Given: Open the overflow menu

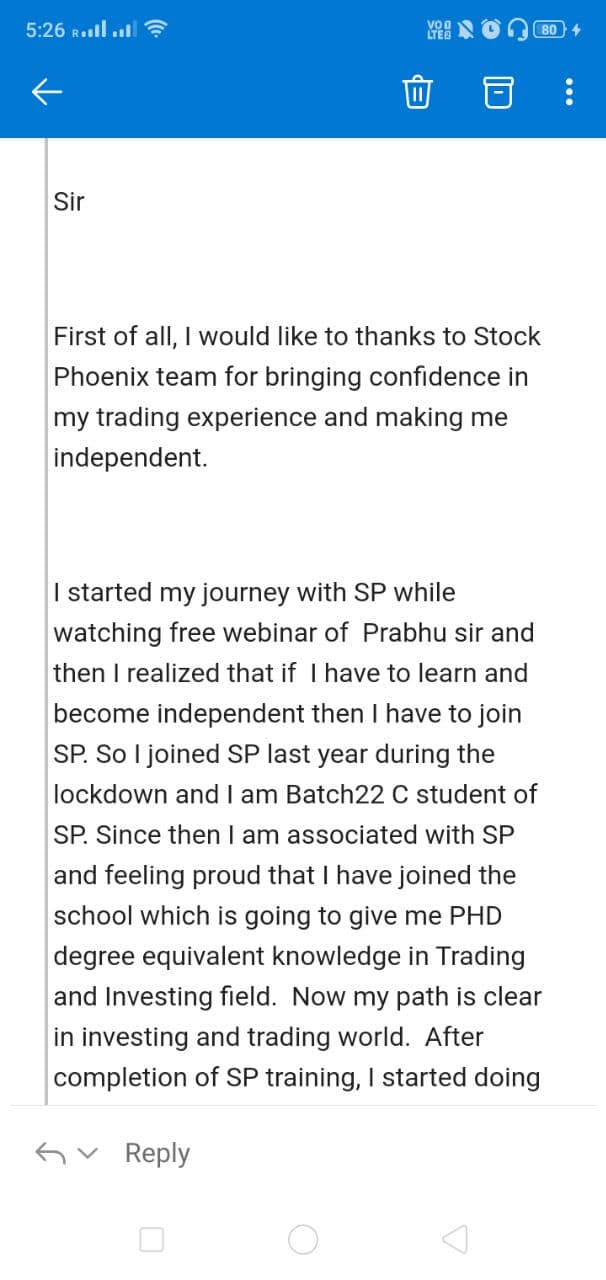Looking at the screenshot, I should [x=569, y=94].
